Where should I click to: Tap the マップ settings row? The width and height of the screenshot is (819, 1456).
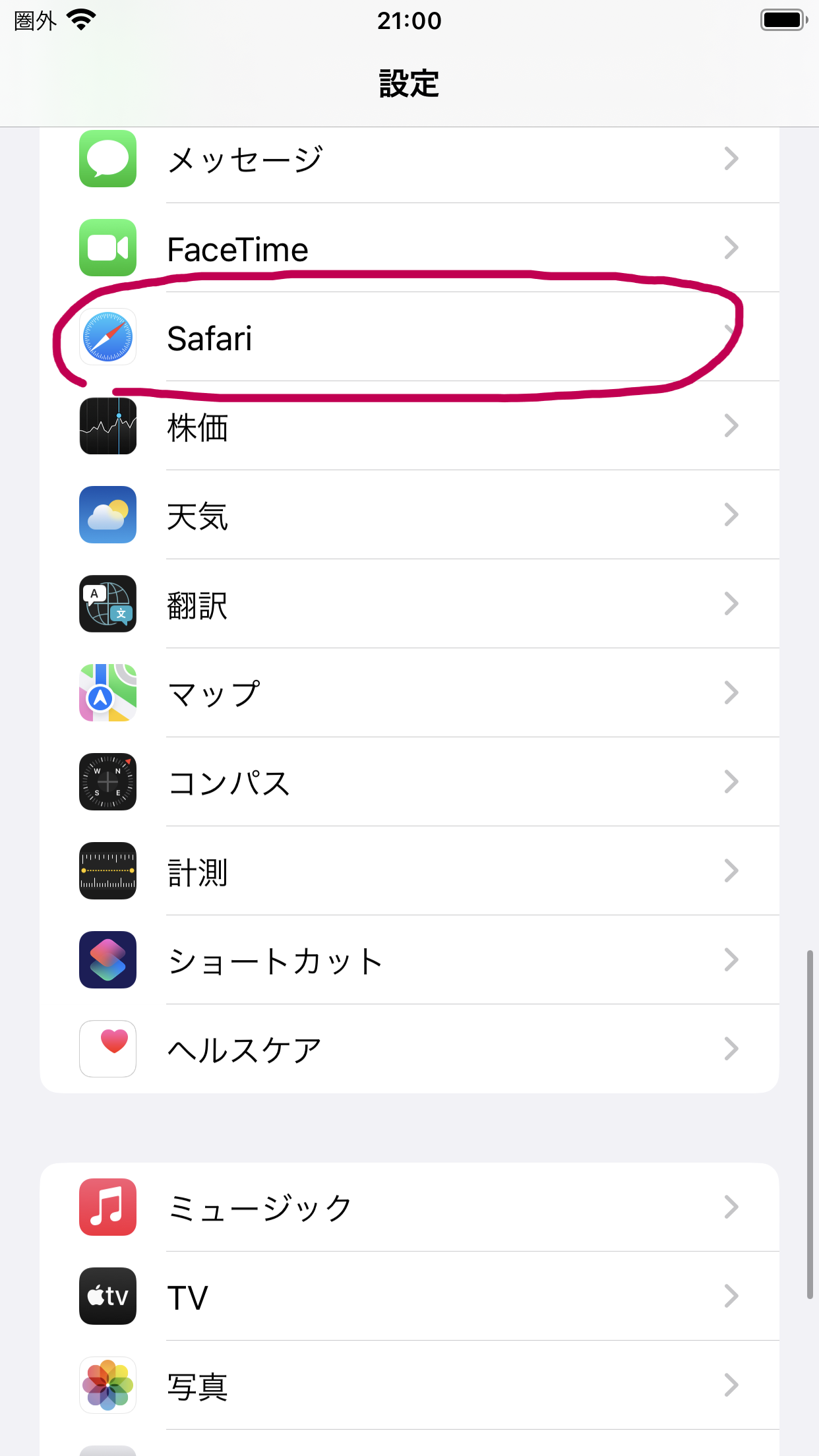click(x=409, y=694)
